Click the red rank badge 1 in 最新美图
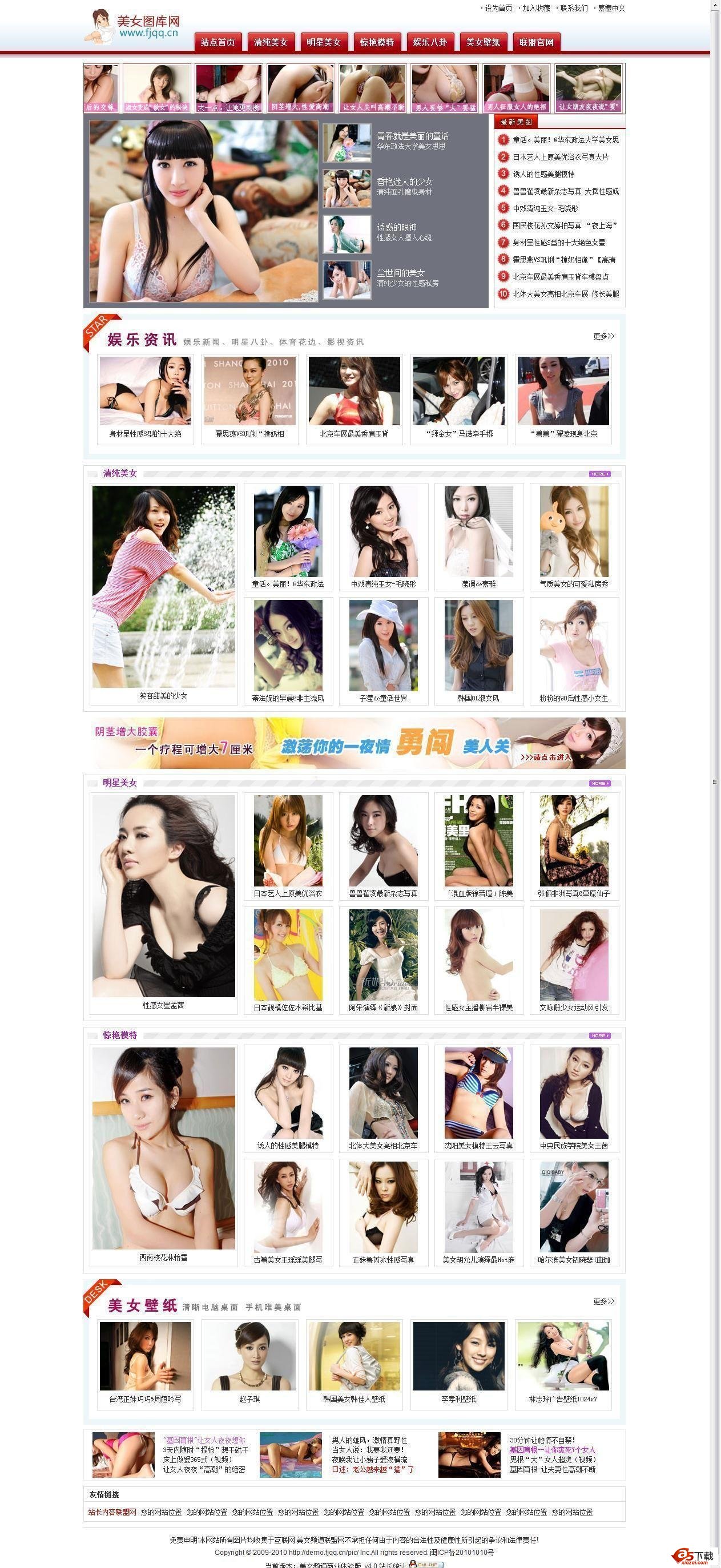Screen dimensions: 721x1568 tap(503, 140)
